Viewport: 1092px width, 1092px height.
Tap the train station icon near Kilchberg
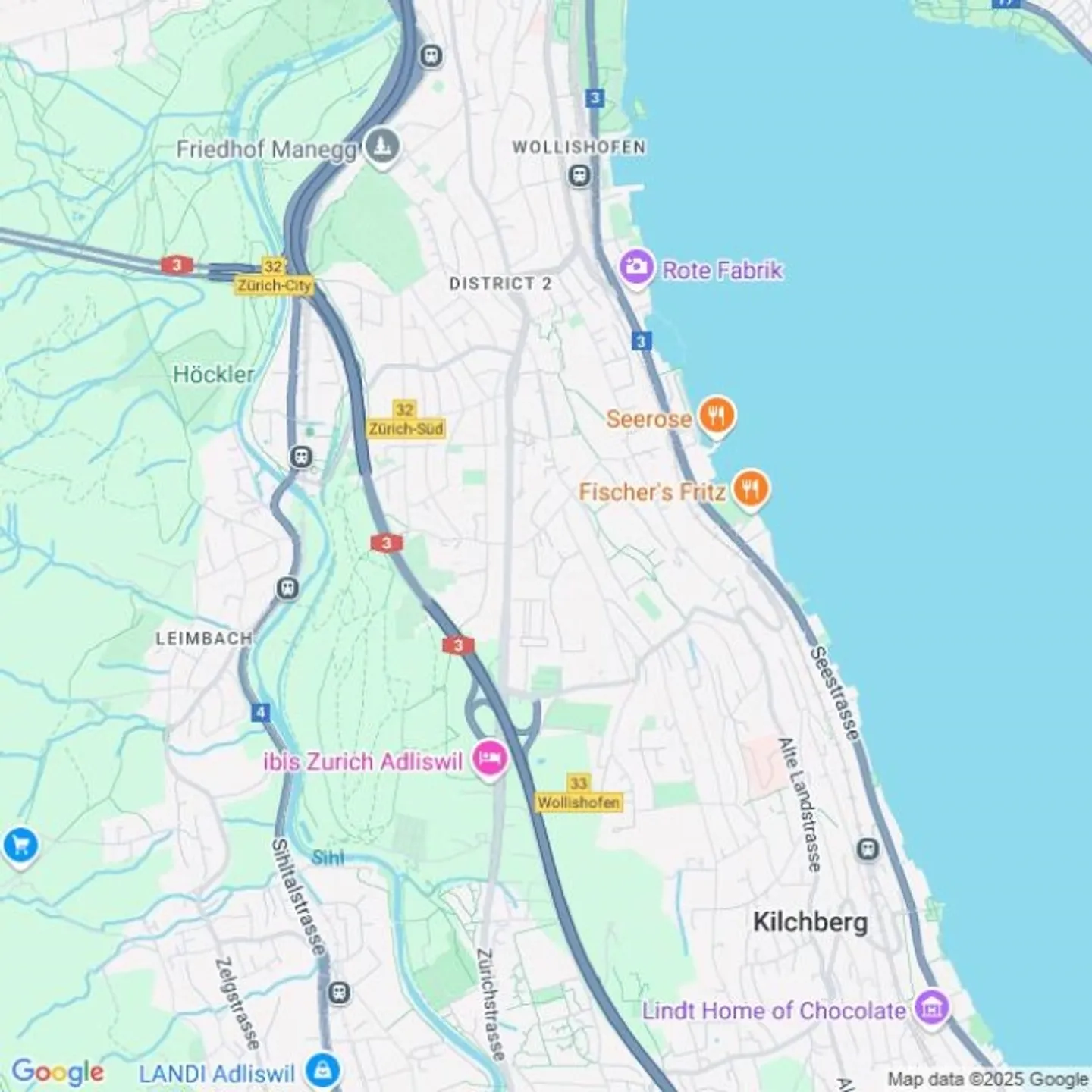(x=868, y=849)
